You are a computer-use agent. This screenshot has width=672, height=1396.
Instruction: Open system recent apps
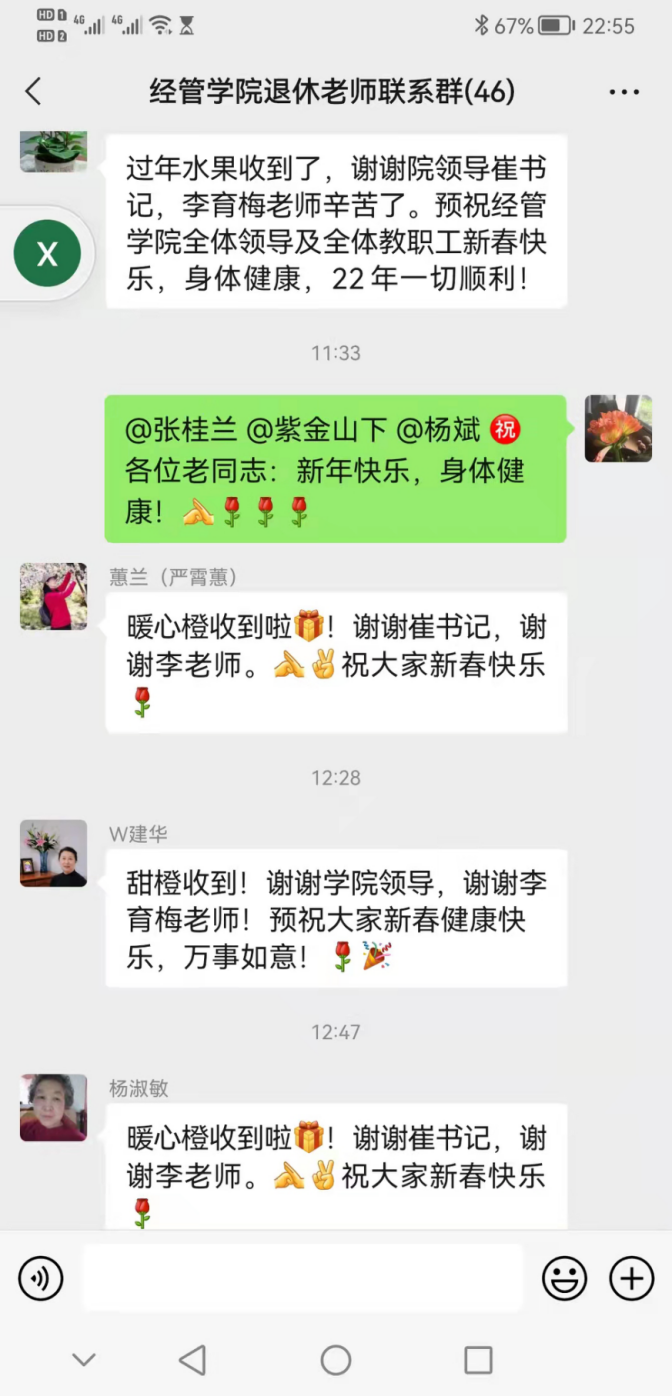(478, 1360)
